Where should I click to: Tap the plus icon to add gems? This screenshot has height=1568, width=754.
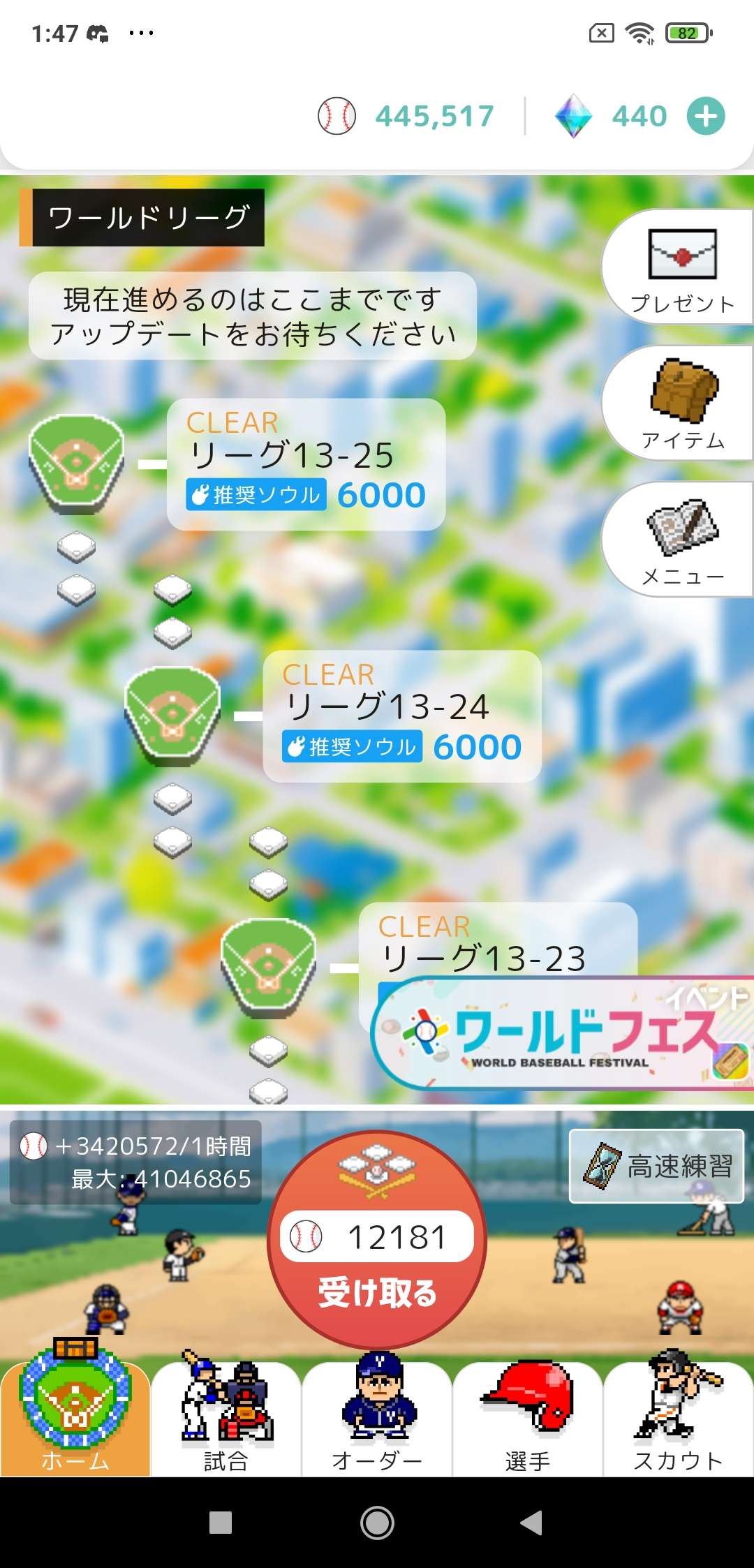706,116
